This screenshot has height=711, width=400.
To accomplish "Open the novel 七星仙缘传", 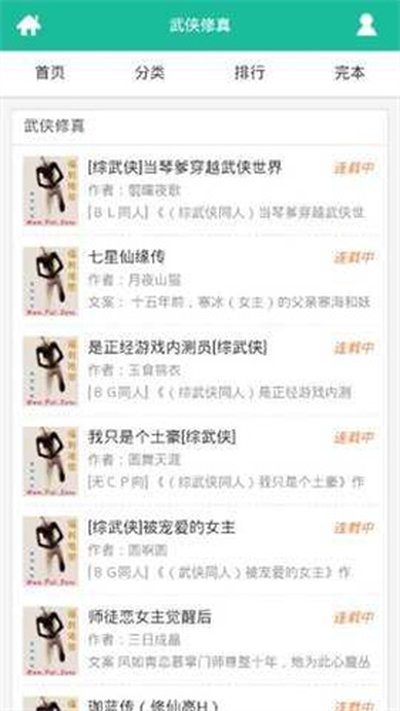I will (x=127, y=258).
